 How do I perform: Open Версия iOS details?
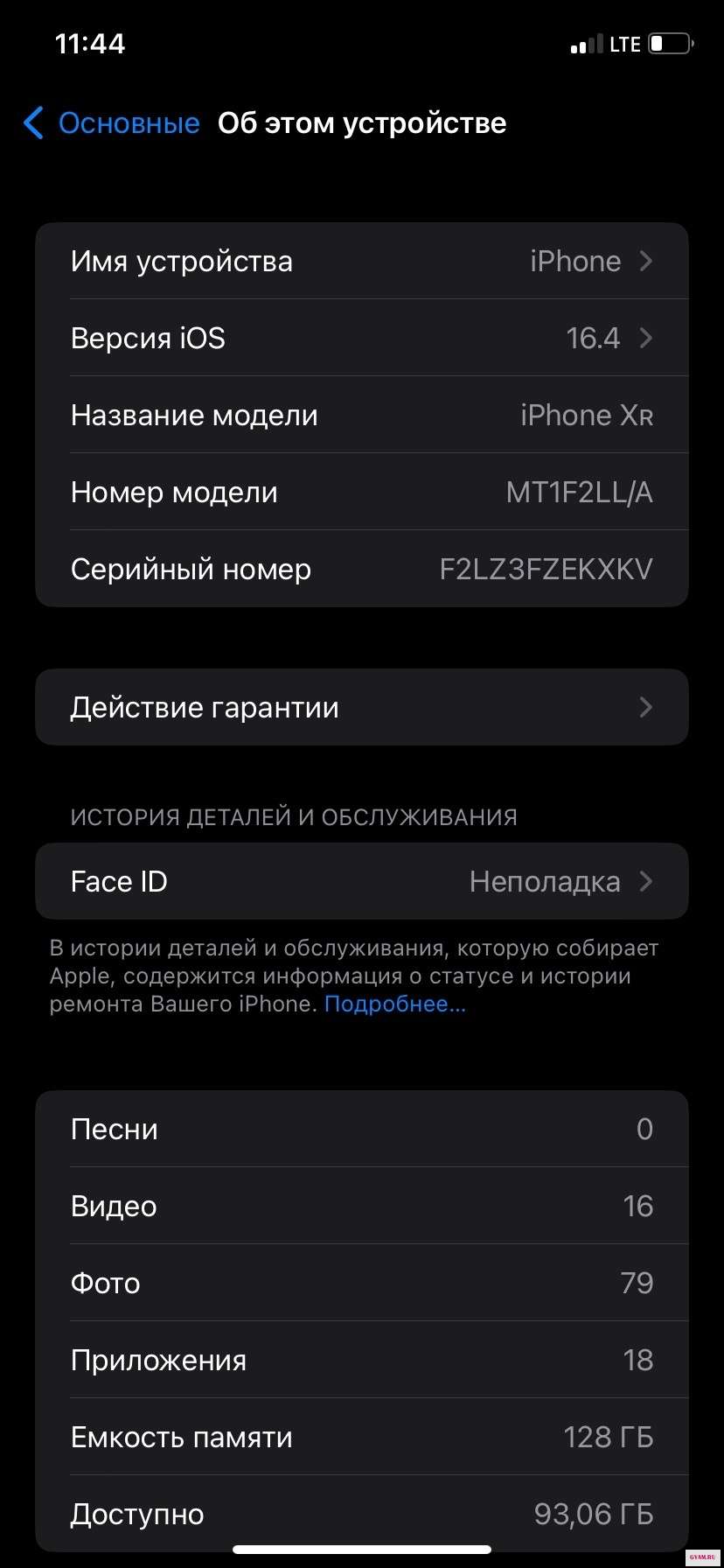[x=361, y=339]
